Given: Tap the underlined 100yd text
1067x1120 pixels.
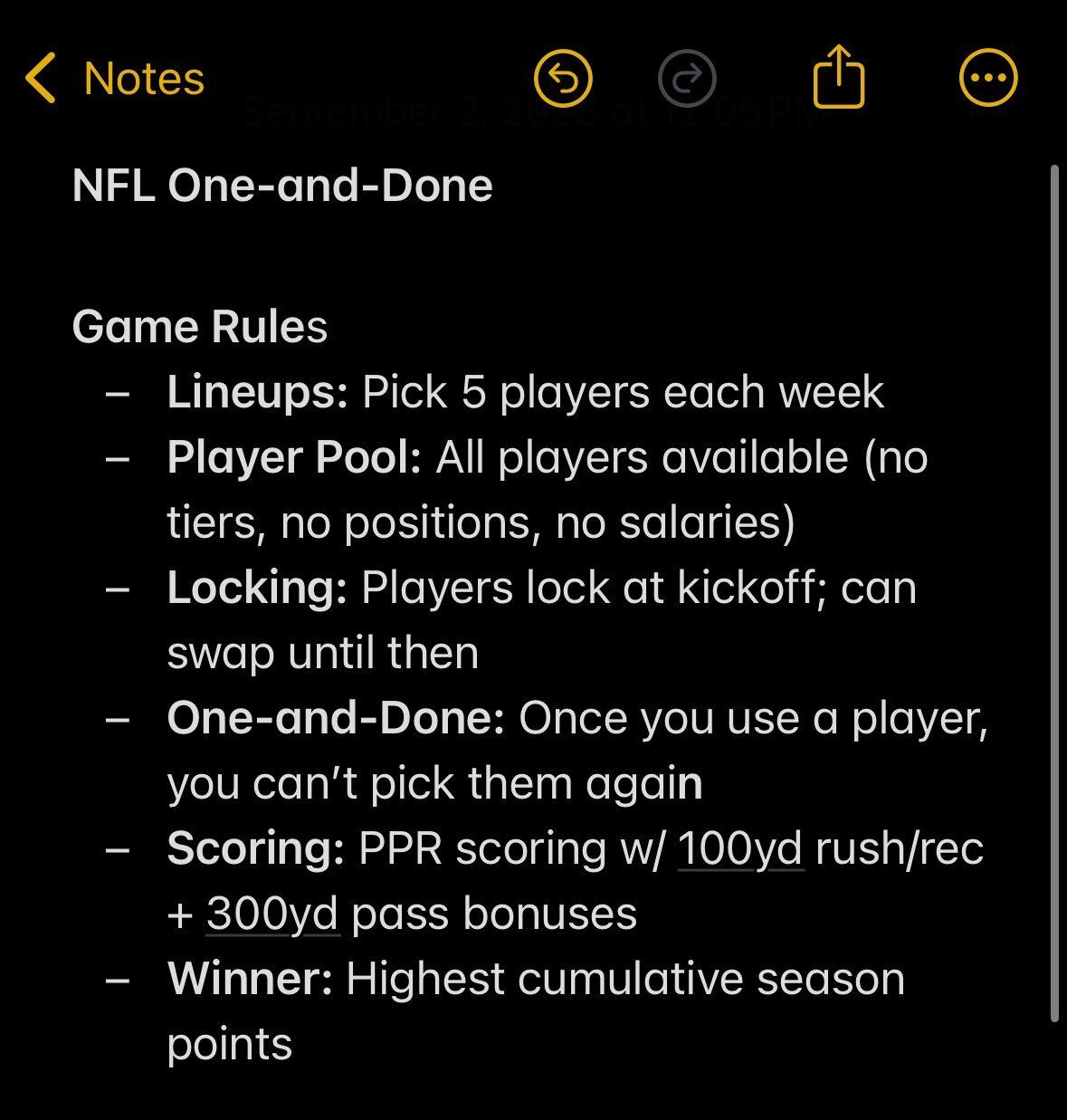Looking at the screenshot, I should tap(739, 849).
